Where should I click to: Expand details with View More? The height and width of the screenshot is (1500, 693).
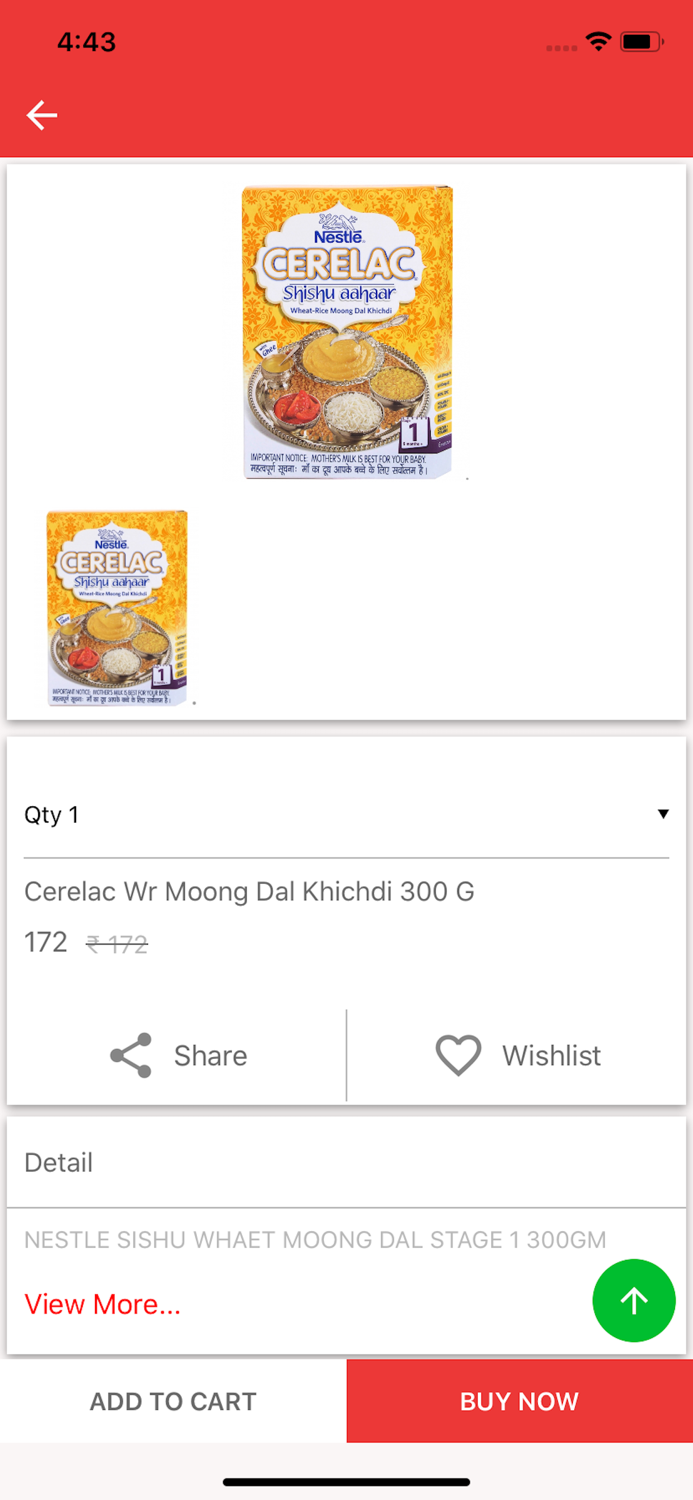tap(103, 1304)
